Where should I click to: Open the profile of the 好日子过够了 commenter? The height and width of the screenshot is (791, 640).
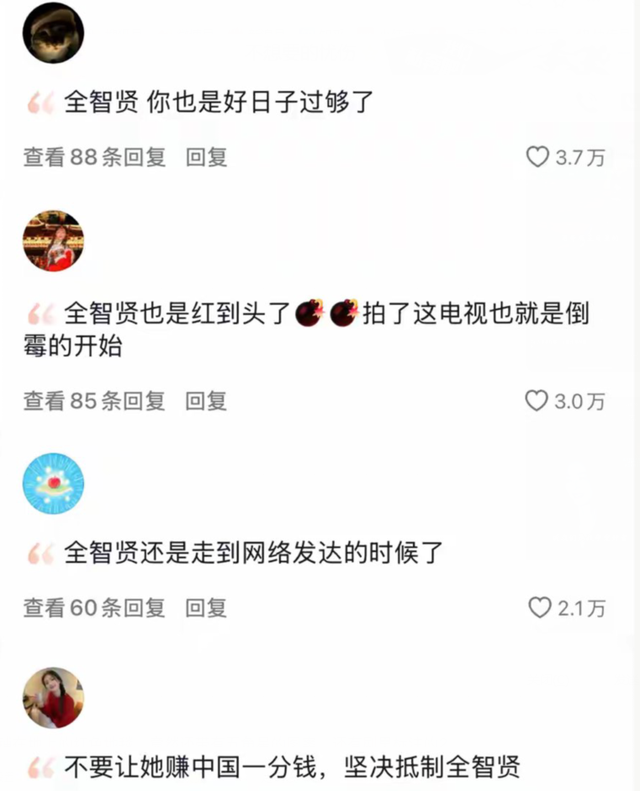[53, 33]
